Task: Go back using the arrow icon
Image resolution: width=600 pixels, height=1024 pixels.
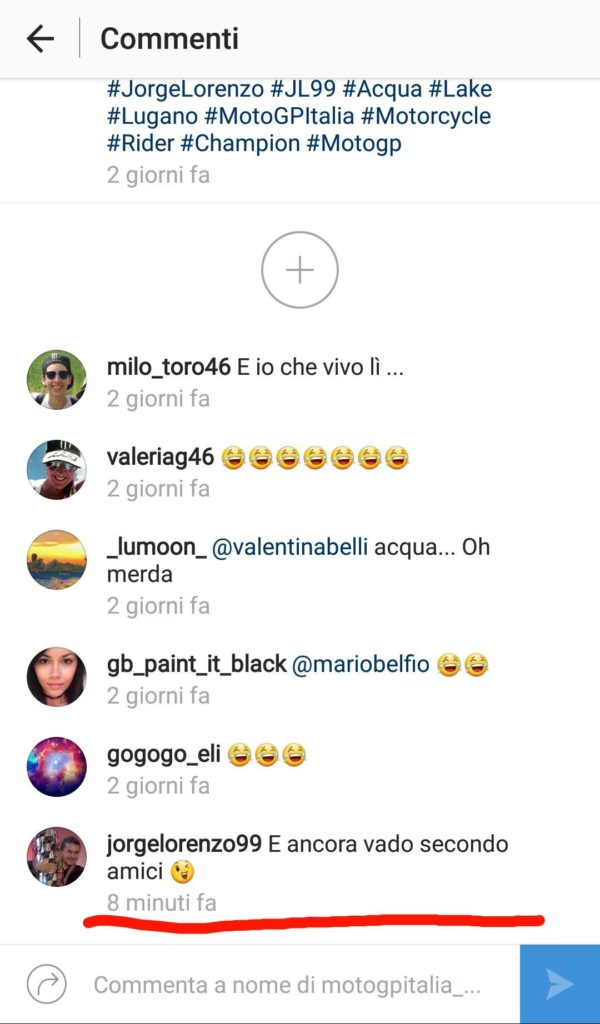Action: click(x=40, y=39)
